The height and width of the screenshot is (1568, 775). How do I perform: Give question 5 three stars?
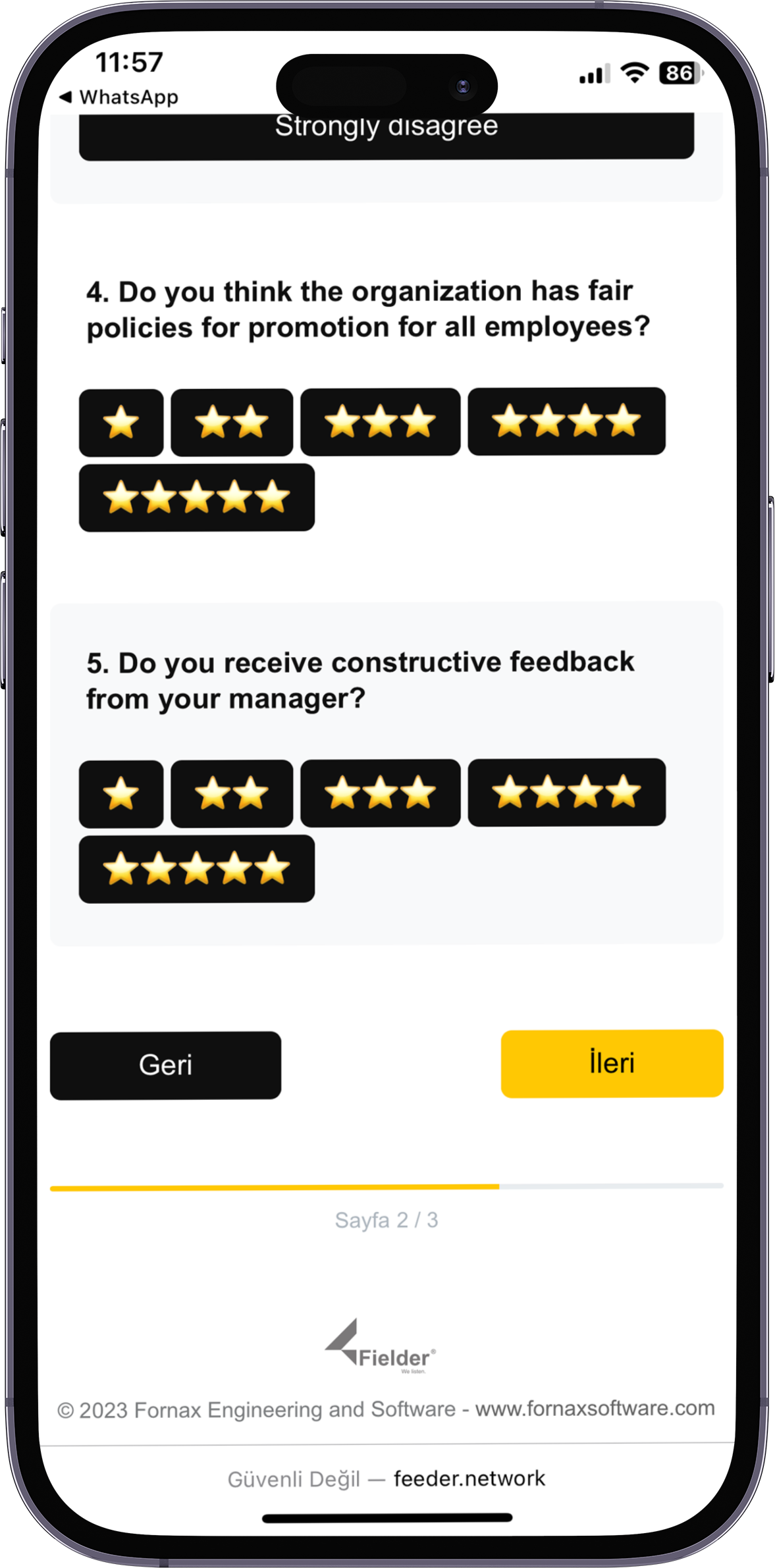[380, 793]
